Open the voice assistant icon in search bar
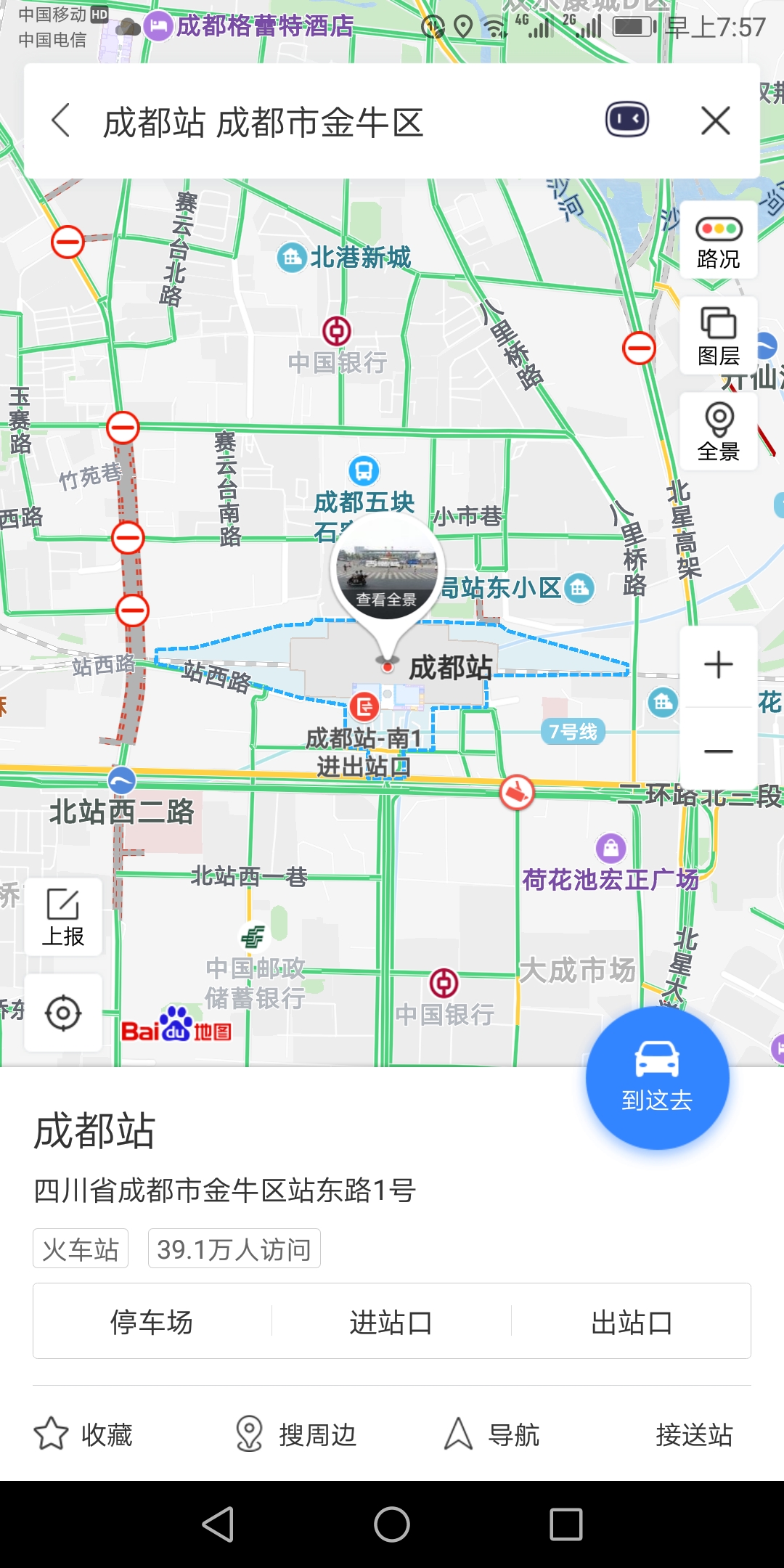The image size is (784, 1568). 627,120
